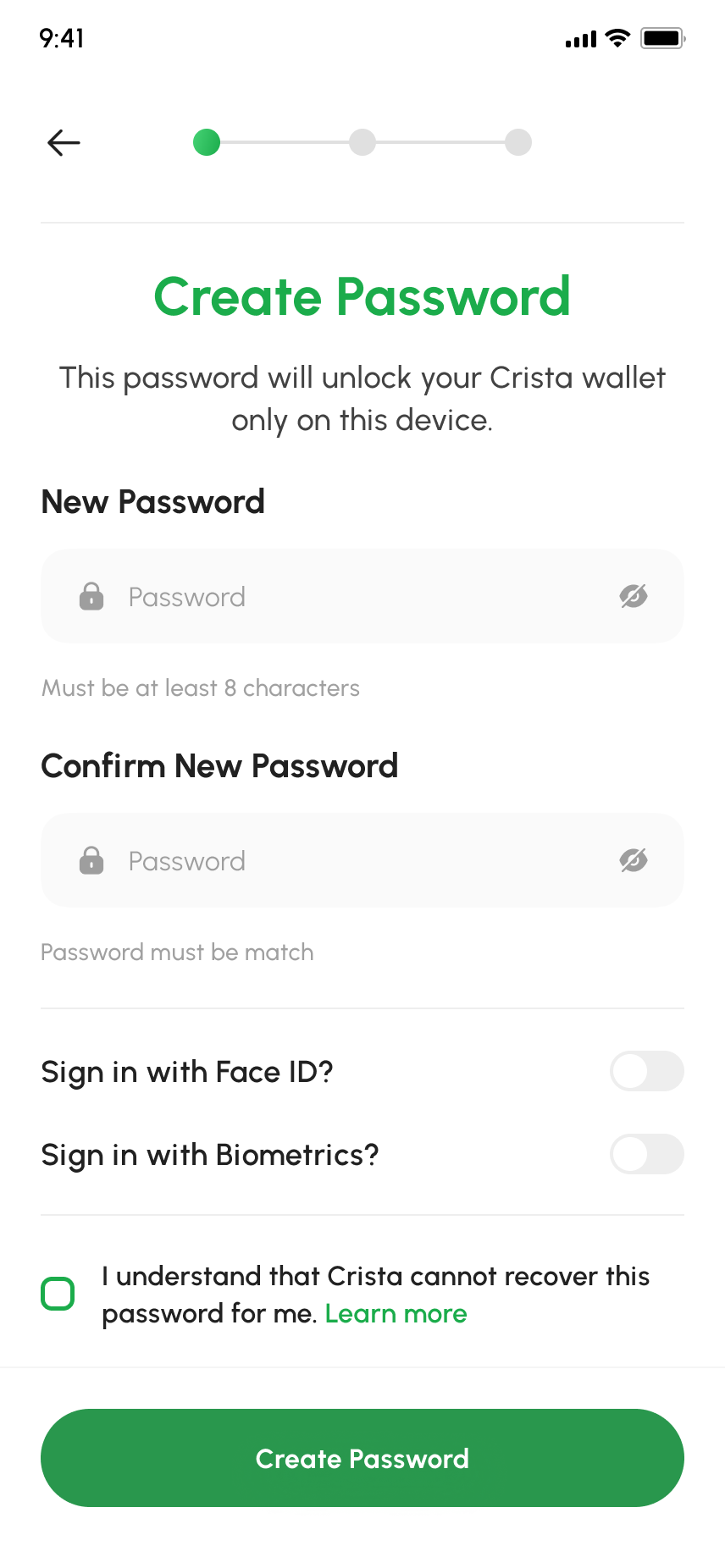
Task: Open the Learn more link
Action: tap(396, 1313)
